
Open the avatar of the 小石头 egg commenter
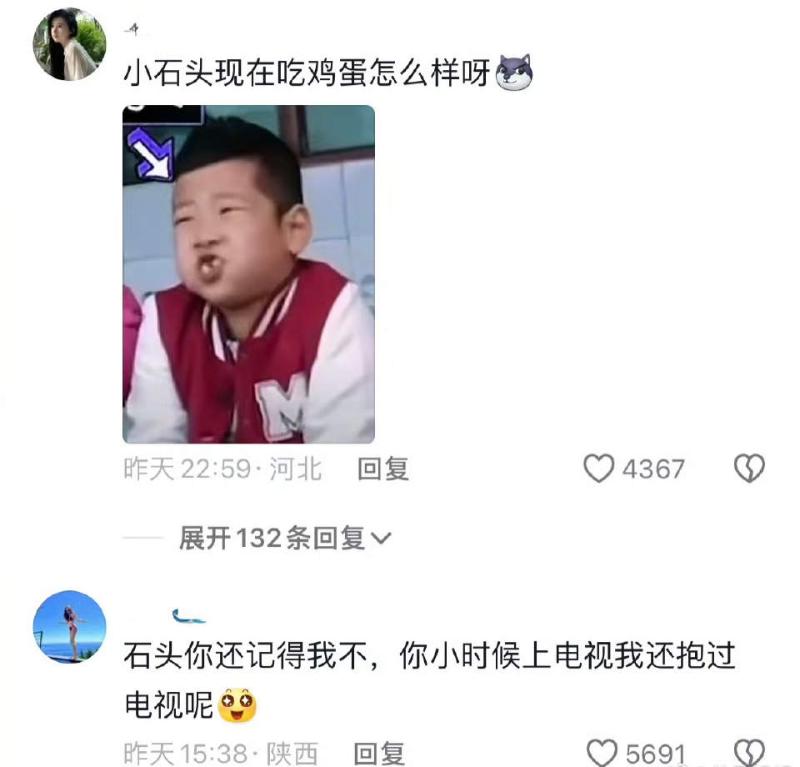point(70,44)
